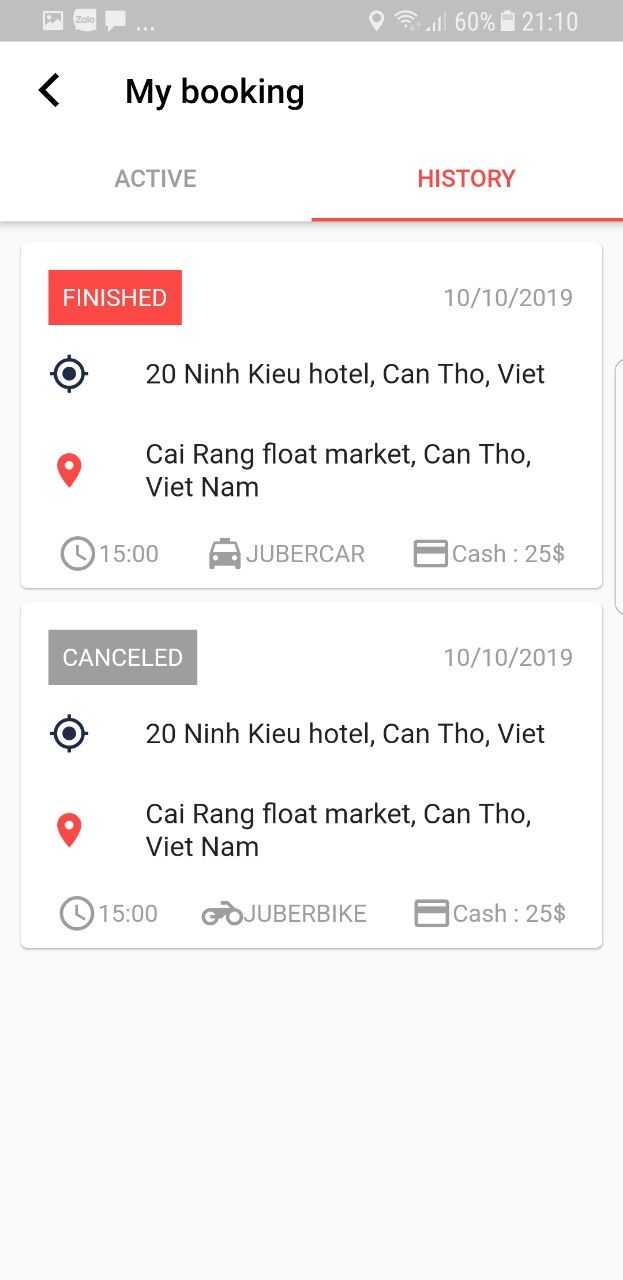Screen dimensions: 623x1280
Task: Open the canceled JUBERBIKE booking card
Action: click(x=311, y=775)
